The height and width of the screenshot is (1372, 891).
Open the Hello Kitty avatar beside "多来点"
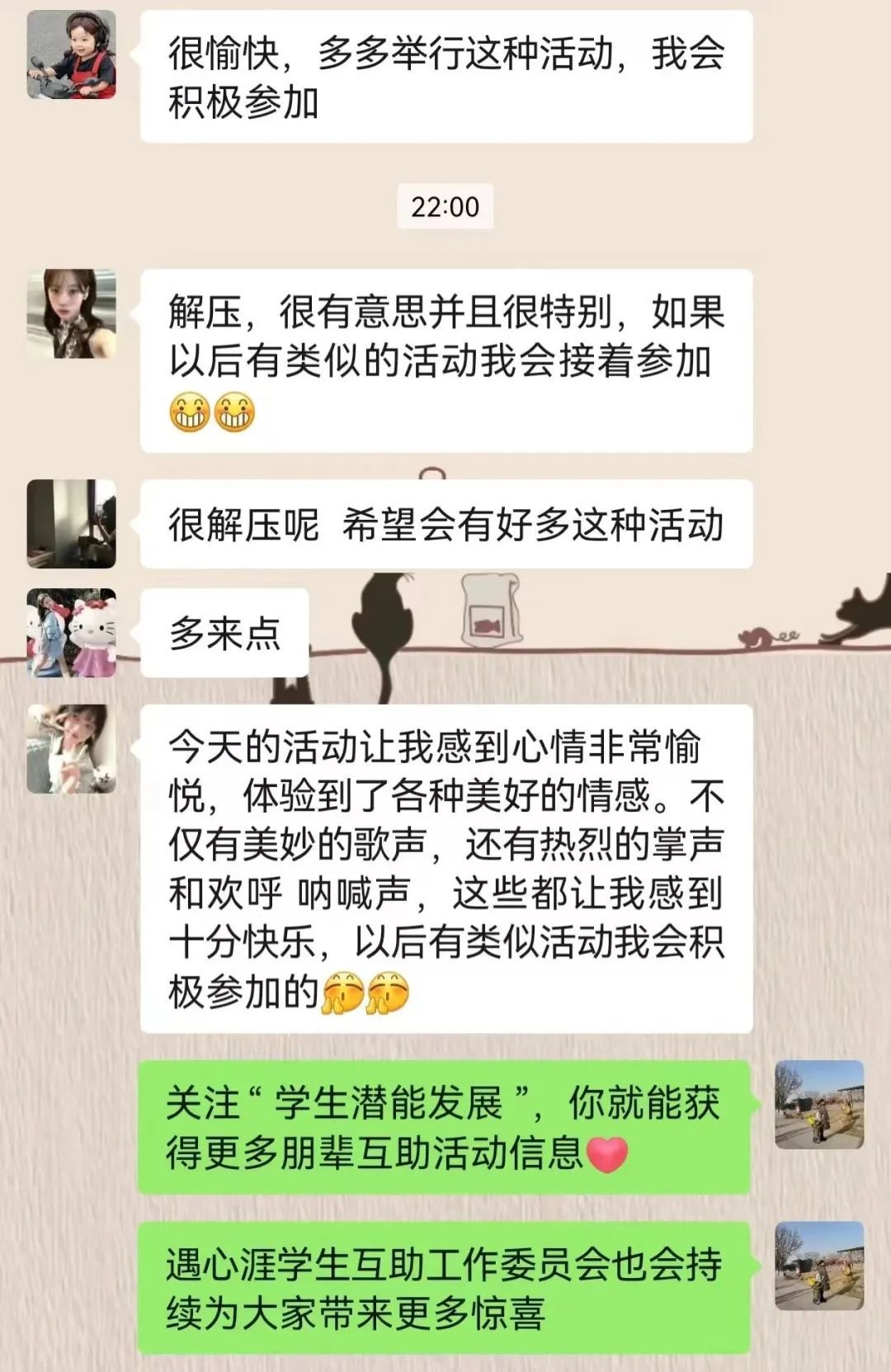(72, 632)
